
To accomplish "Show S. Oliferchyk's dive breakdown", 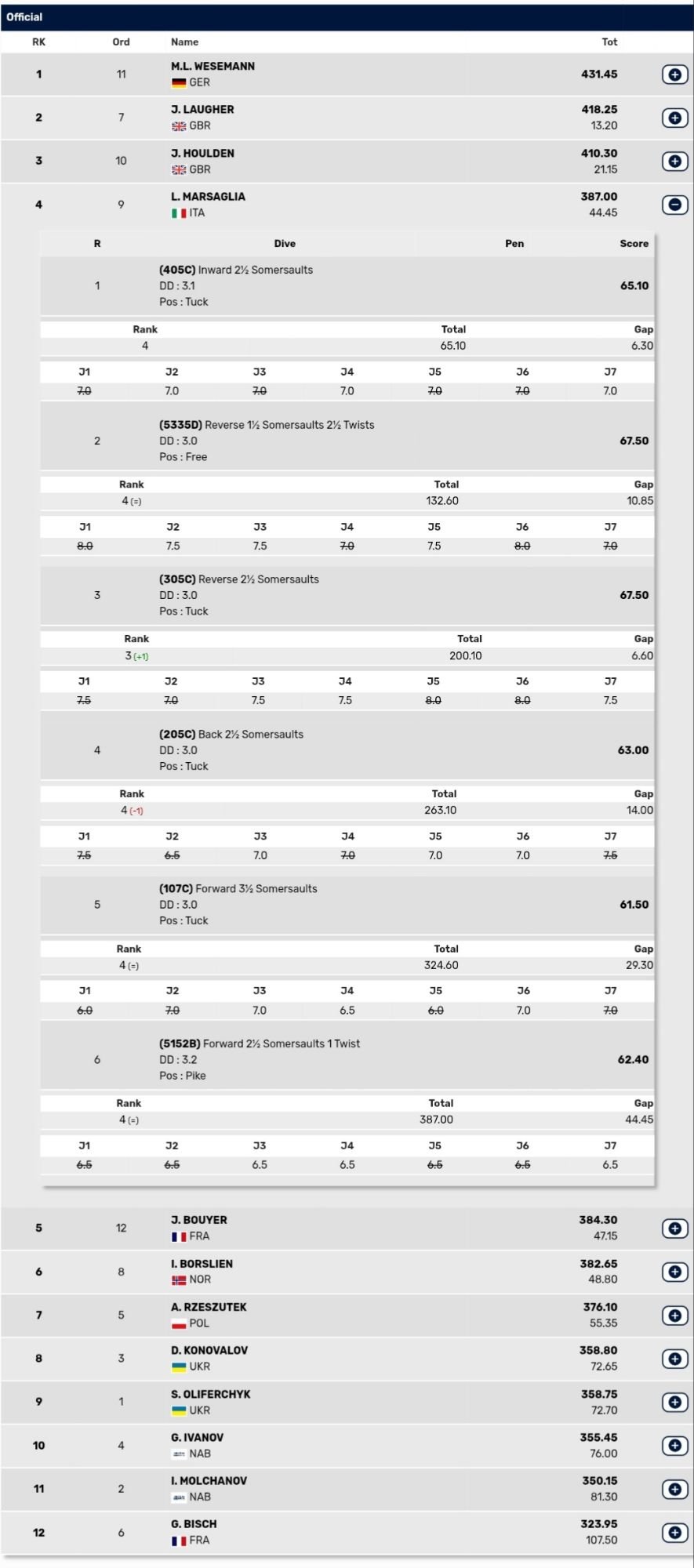I will [x=674, y=1402].
